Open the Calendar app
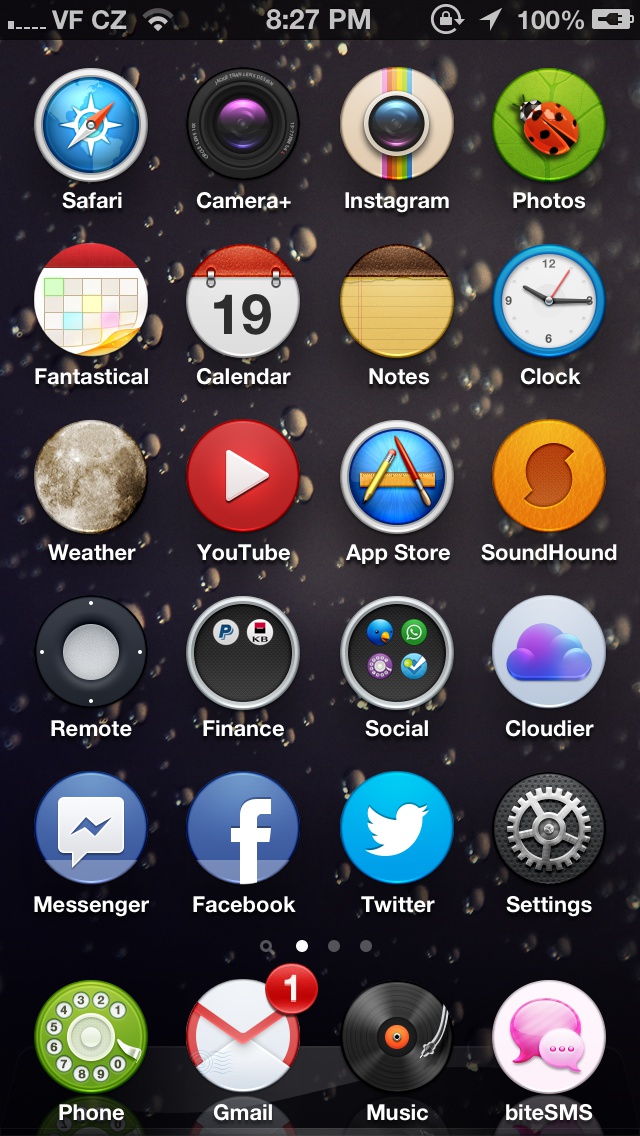 [x=243, y=301]
